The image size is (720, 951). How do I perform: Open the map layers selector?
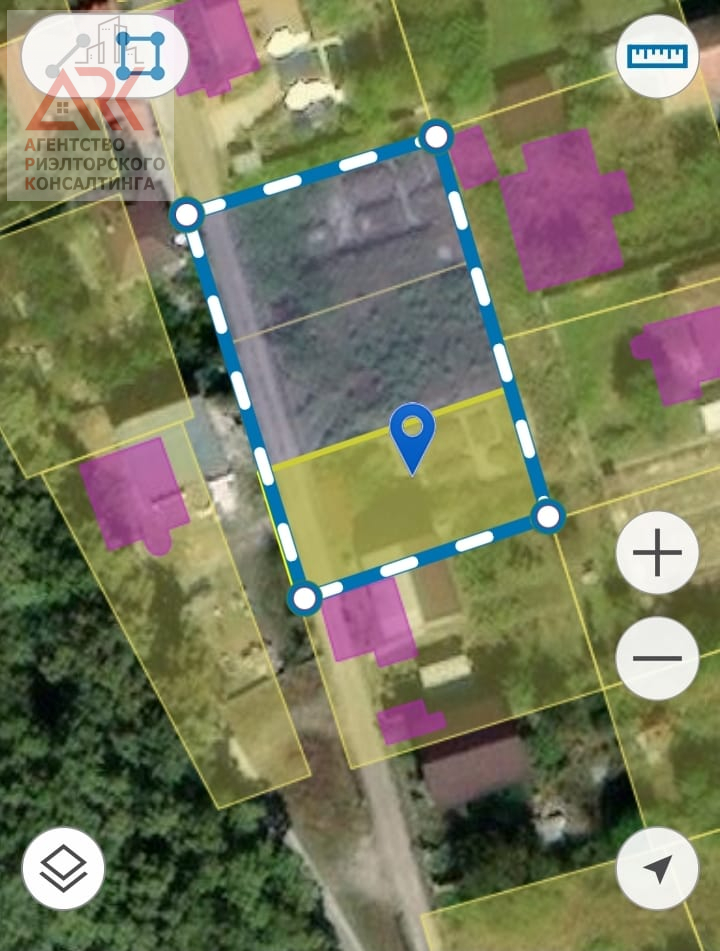coord(63,868)
